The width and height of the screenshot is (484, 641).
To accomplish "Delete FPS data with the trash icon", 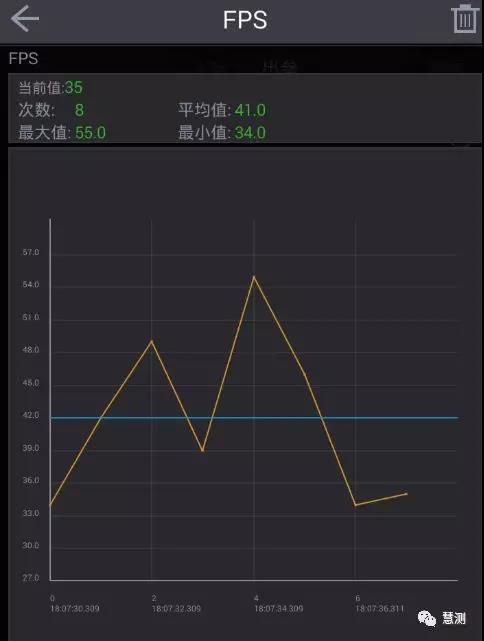I will (465, 19).
